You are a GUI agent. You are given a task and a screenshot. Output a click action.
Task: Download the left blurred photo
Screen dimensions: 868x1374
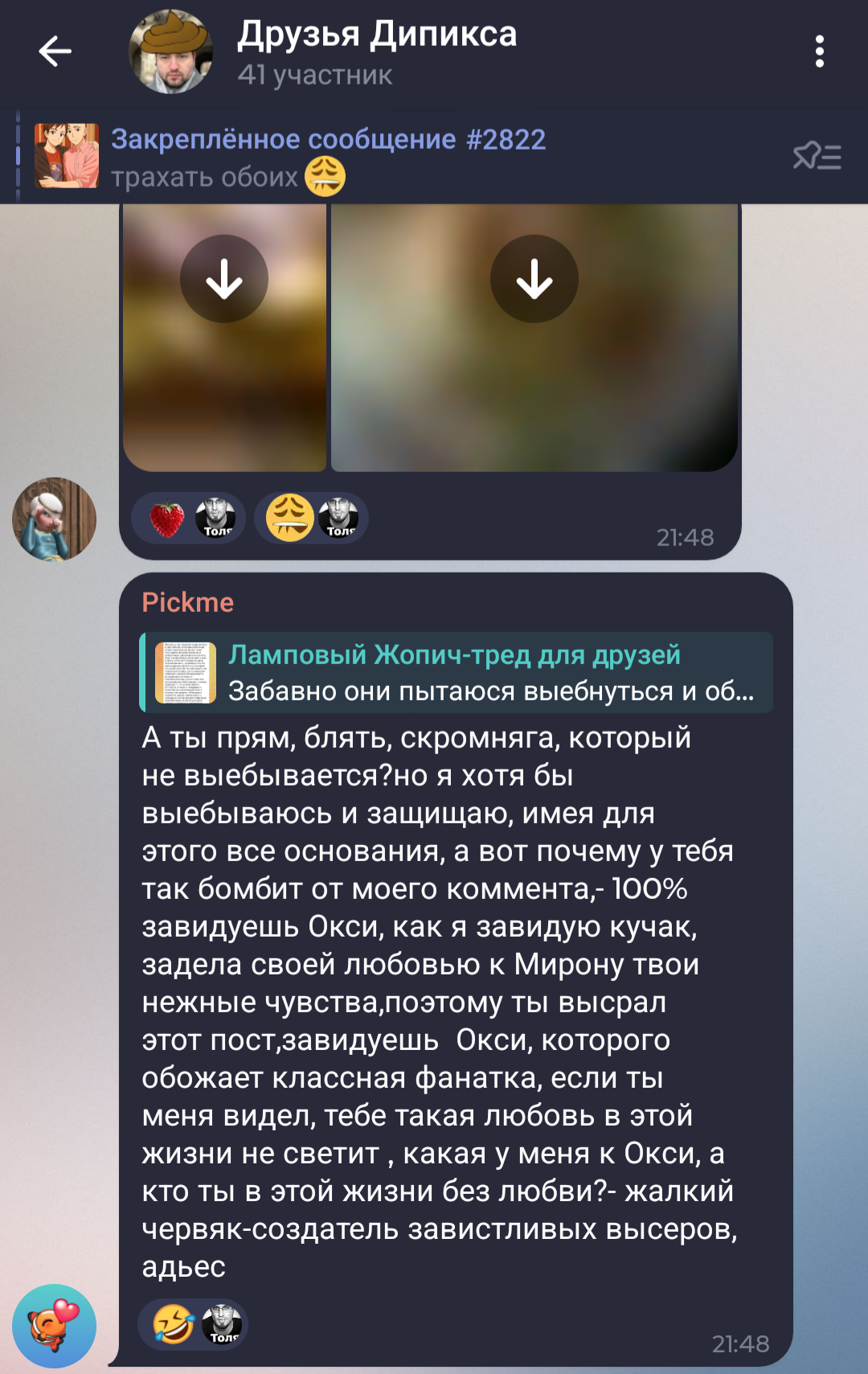[224, 279]
